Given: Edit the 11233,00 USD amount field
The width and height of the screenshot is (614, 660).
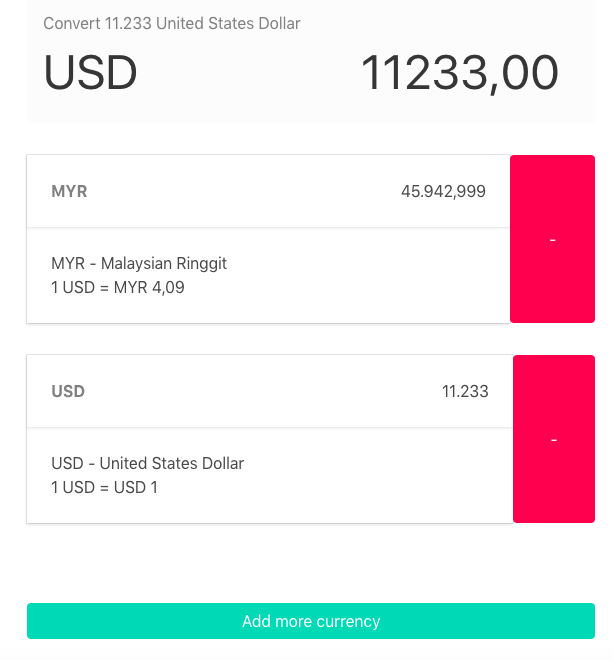Looking at the screenshot, I should pos(459,72).
